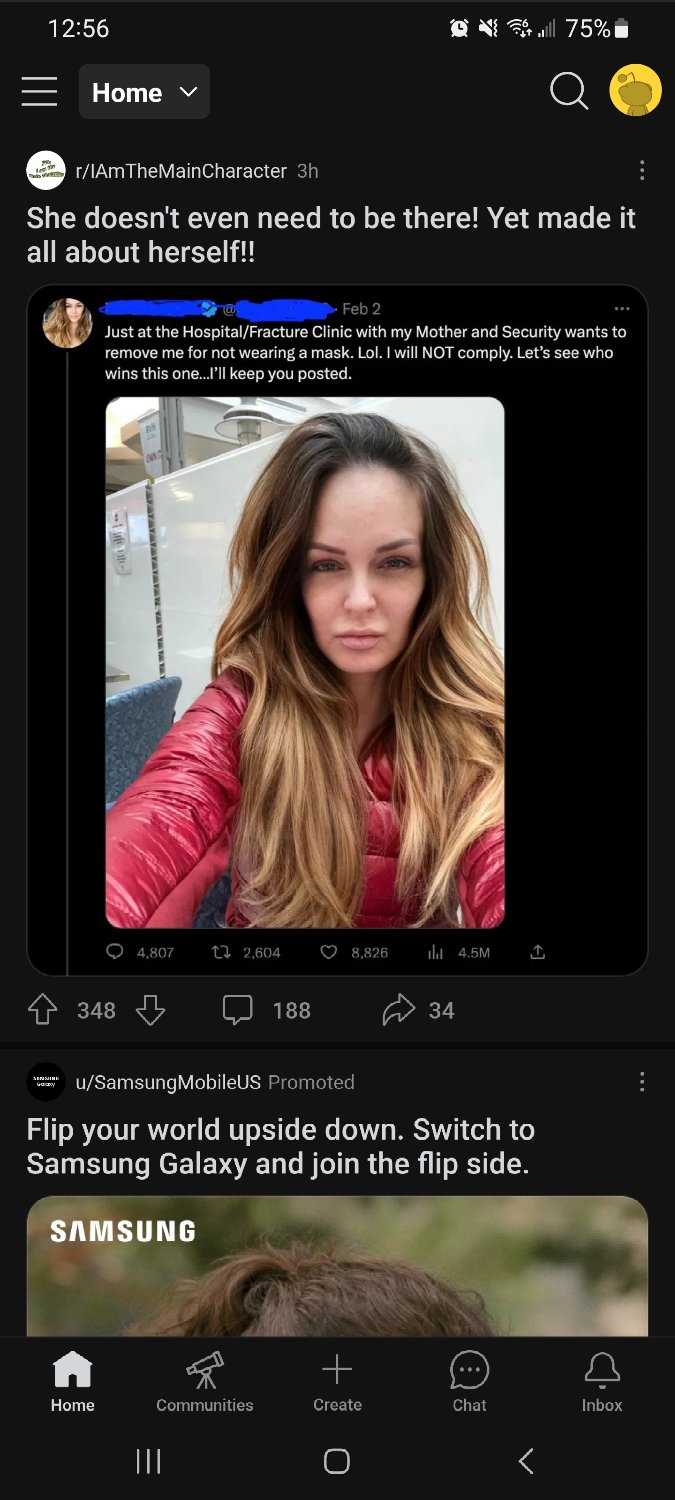Screen dimensions: 675x1500
Task: Show recent apps from the navigation bar
Action: click(148, 1461)
